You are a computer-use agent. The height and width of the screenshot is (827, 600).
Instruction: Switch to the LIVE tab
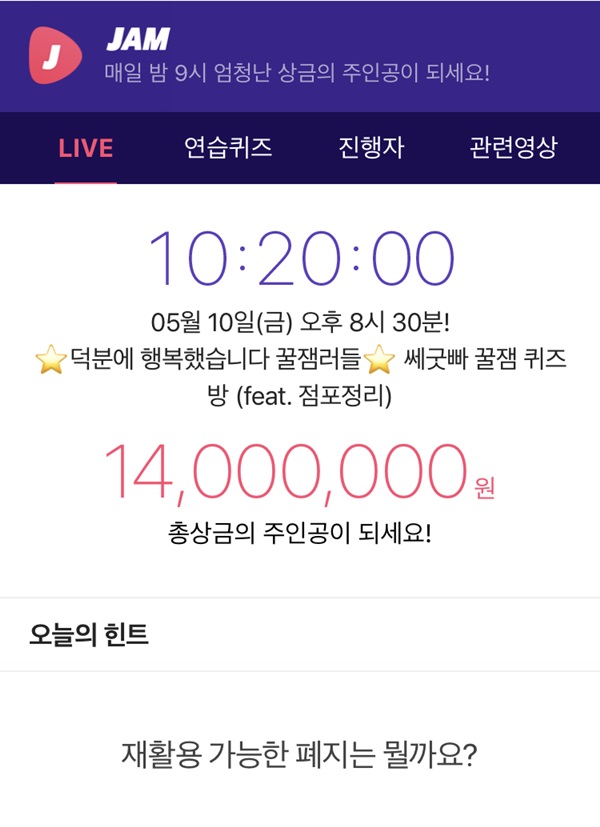85,148
